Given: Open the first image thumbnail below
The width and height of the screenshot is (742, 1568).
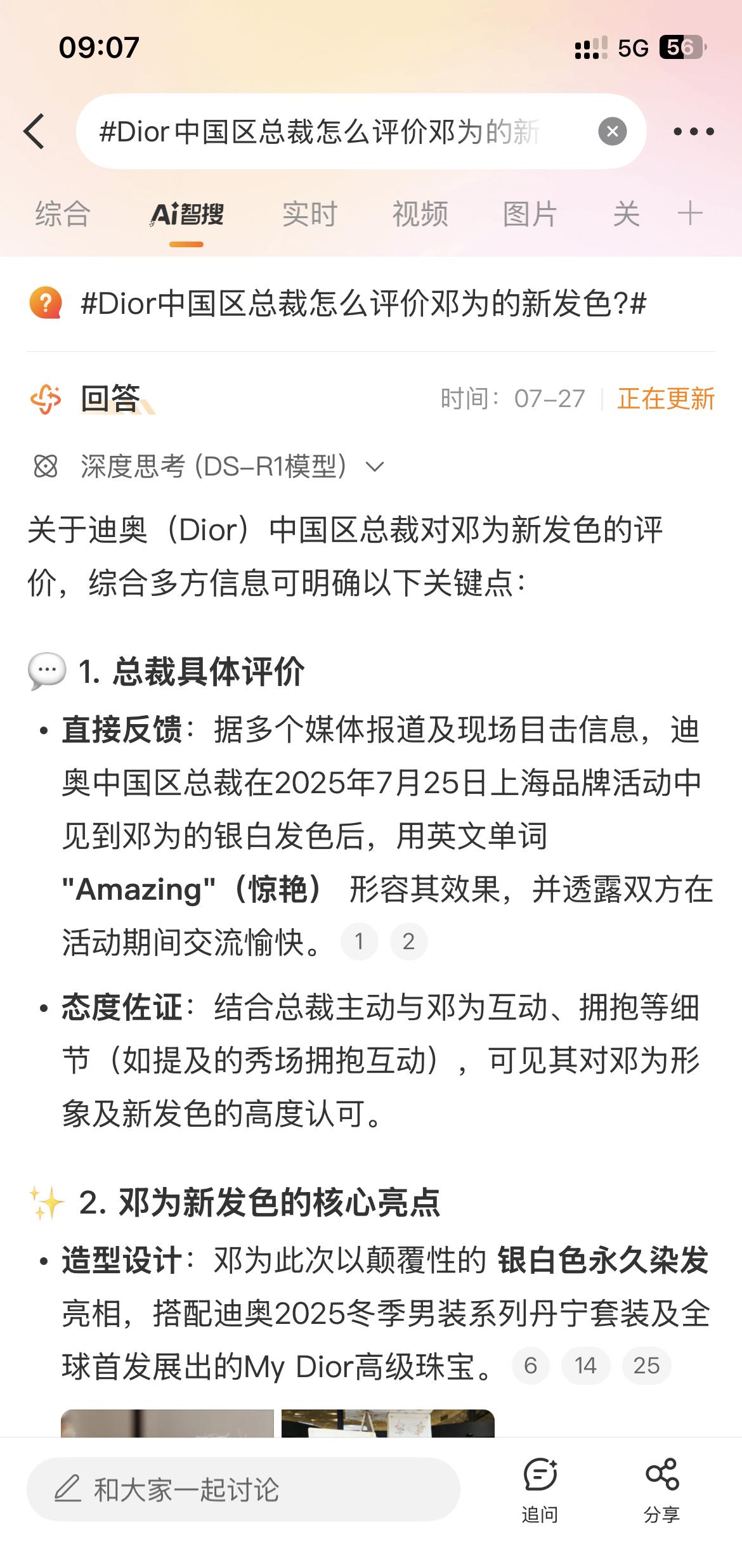Looking at the screenshot, I should 167,1423.
